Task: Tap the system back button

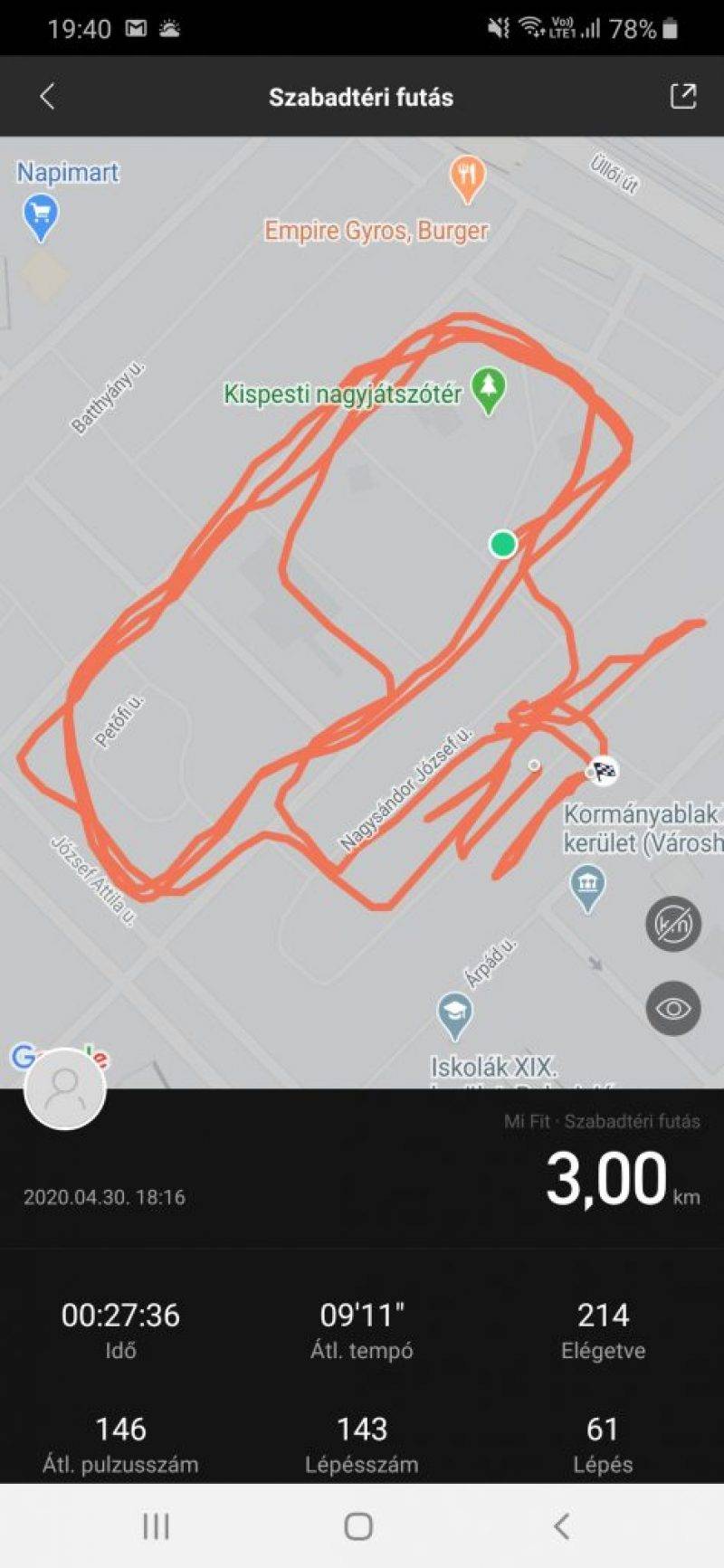Action: [561, 1526]
